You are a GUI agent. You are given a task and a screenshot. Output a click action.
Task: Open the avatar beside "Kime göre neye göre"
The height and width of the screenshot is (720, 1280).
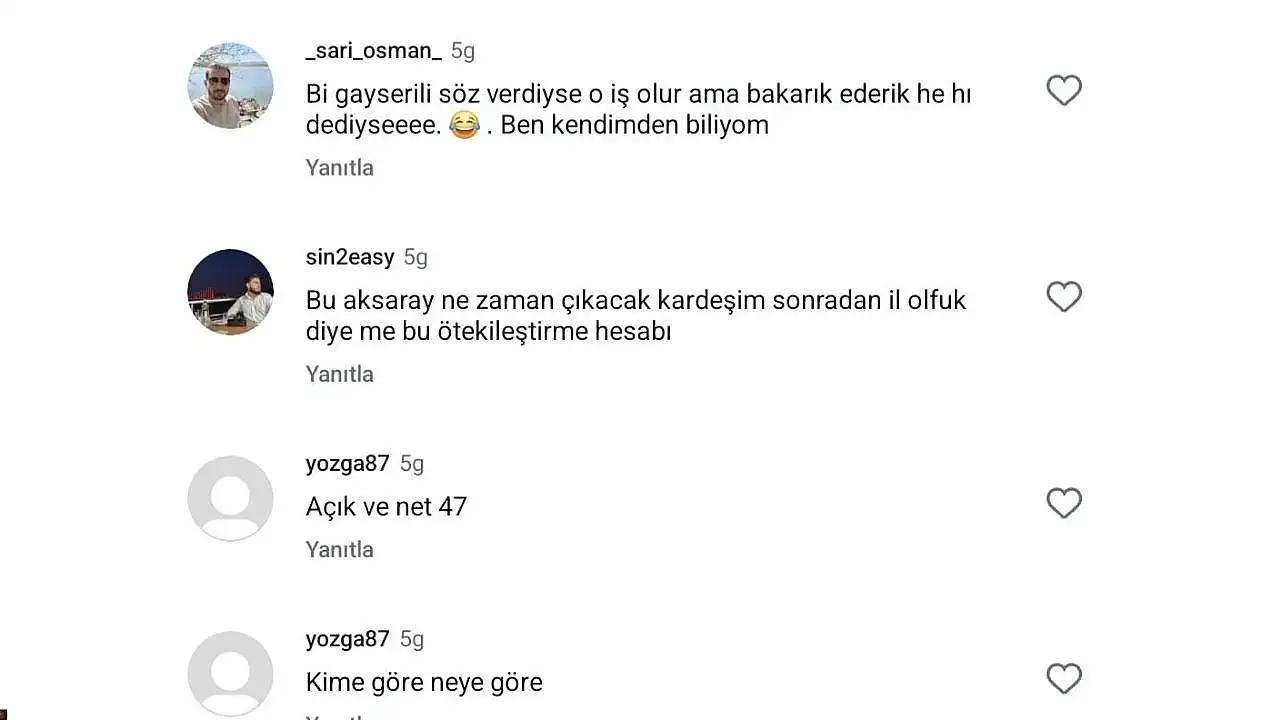click(x=230, y=674)
